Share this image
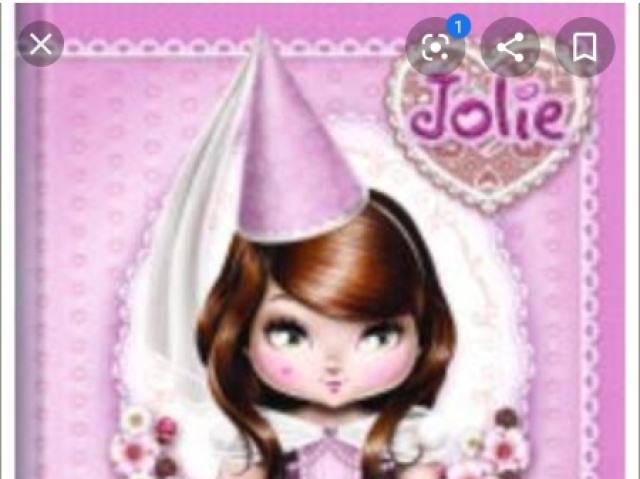This screenshot has width=640, height=479. (511, 47)
